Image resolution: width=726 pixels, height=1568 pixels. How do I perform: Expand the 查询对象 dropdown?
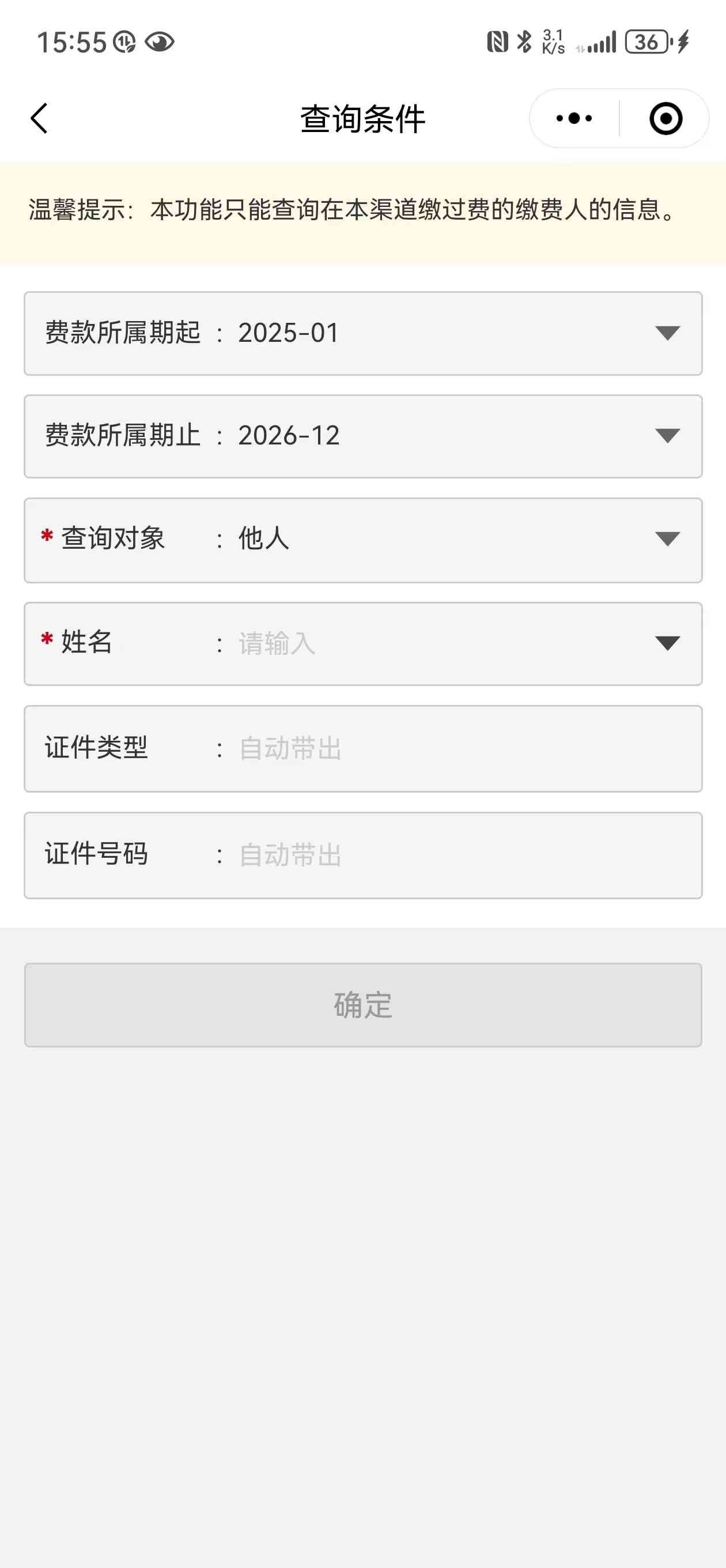coord(362,540)
